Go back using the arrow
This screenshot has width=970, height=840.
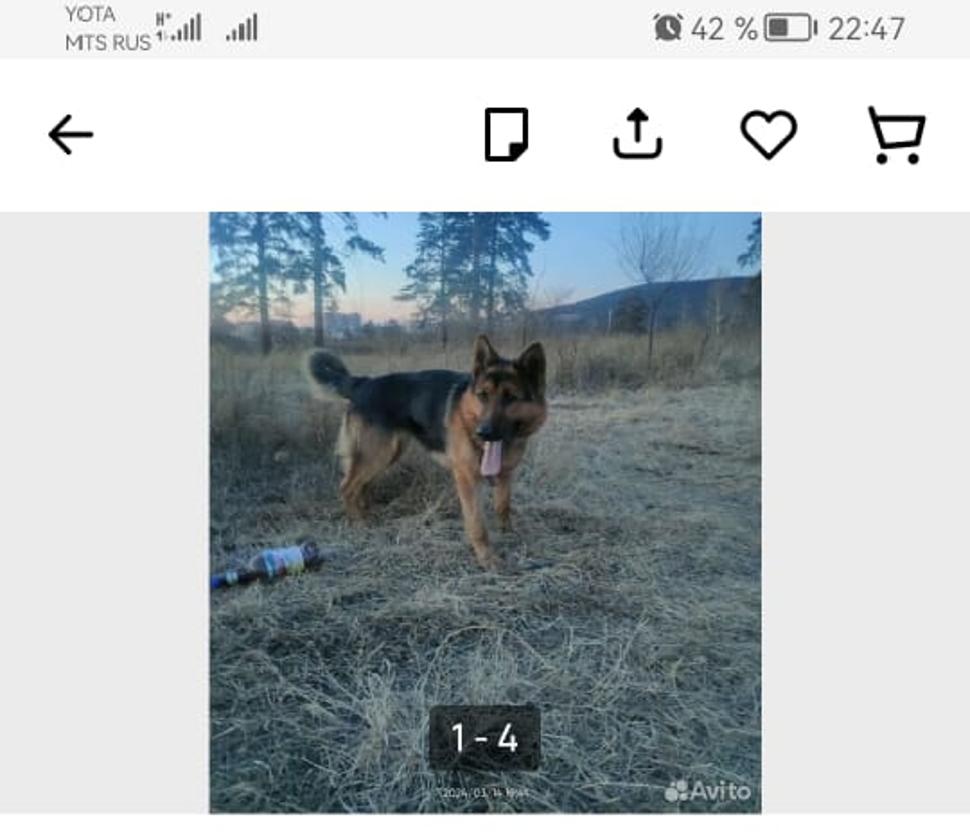70,135
